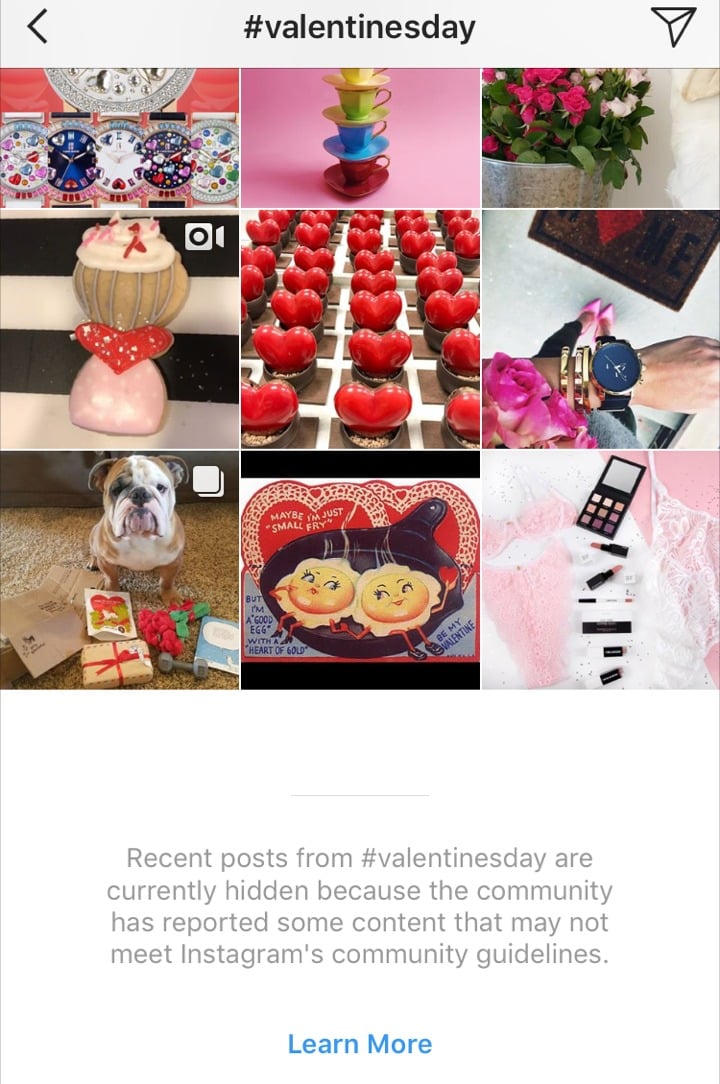Image resolution: width=720 pixels, height=1084 pixels.
Task: Tap the Learn More link
Action: click(360, 1044)
